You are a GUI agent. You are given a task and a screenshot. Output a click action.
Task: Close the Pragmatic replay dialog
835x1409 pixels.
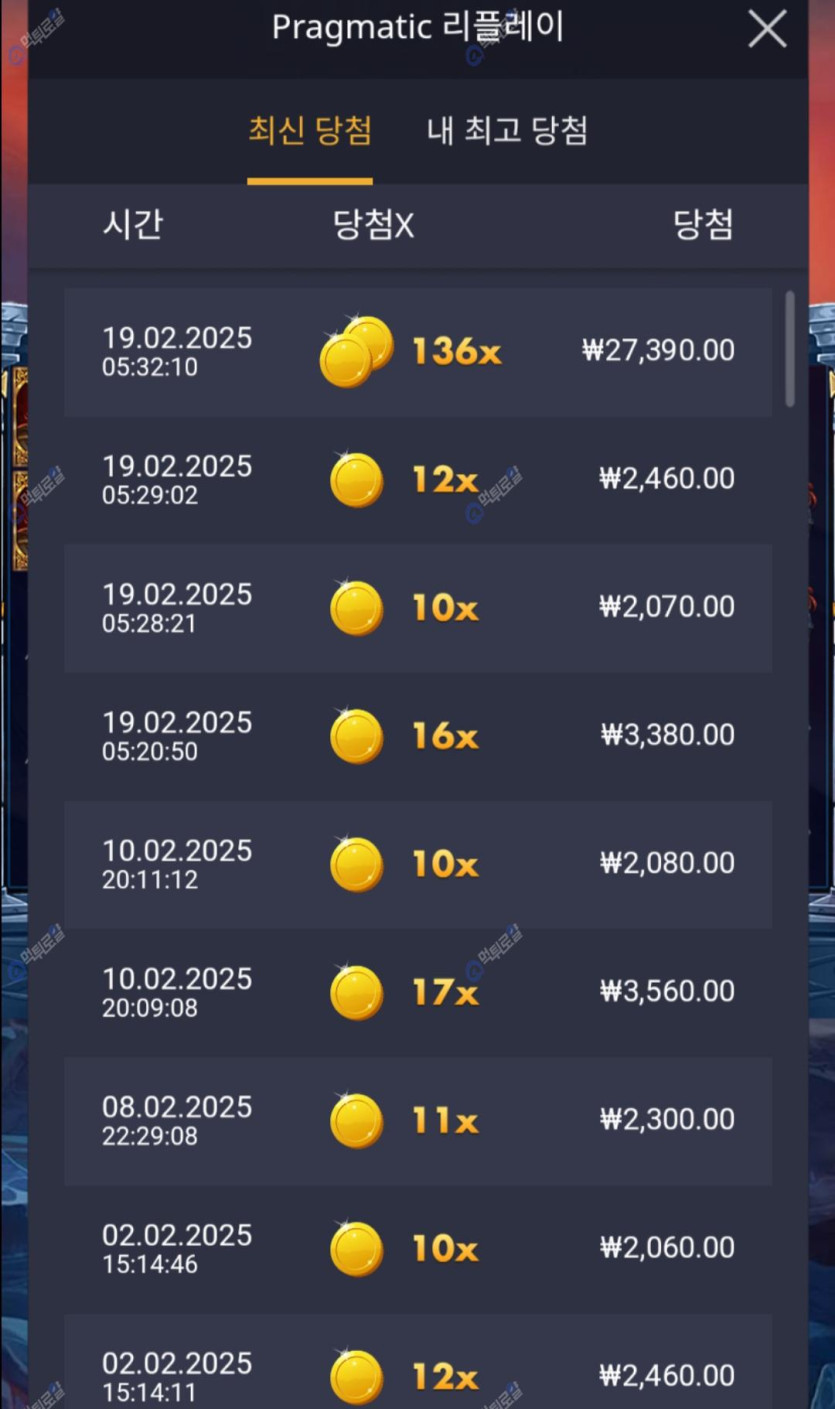pyautogui.click(x=767, y=30)
